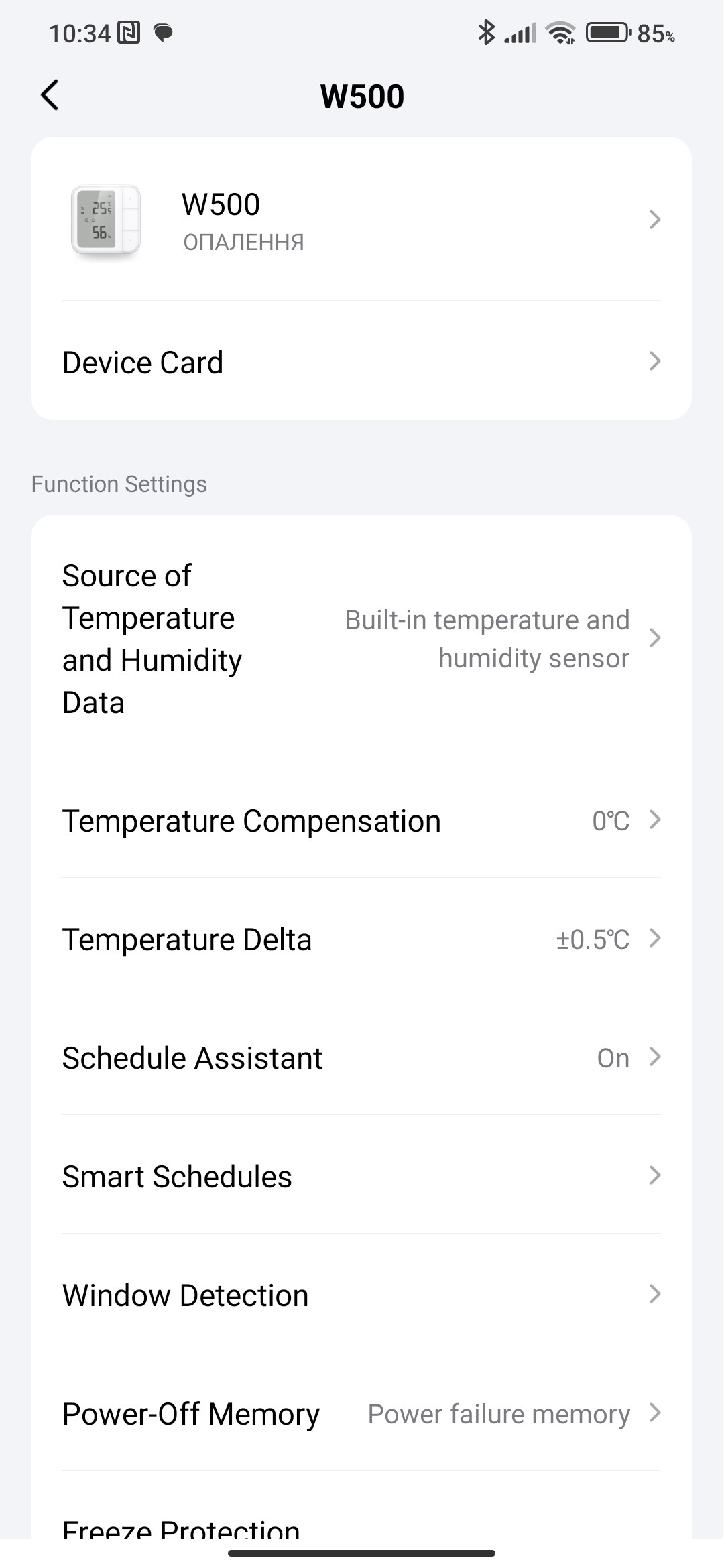Open Source of Temperature and Humidity Data
The height and width of the screenshot is (1568, 724).
(361, 638)
